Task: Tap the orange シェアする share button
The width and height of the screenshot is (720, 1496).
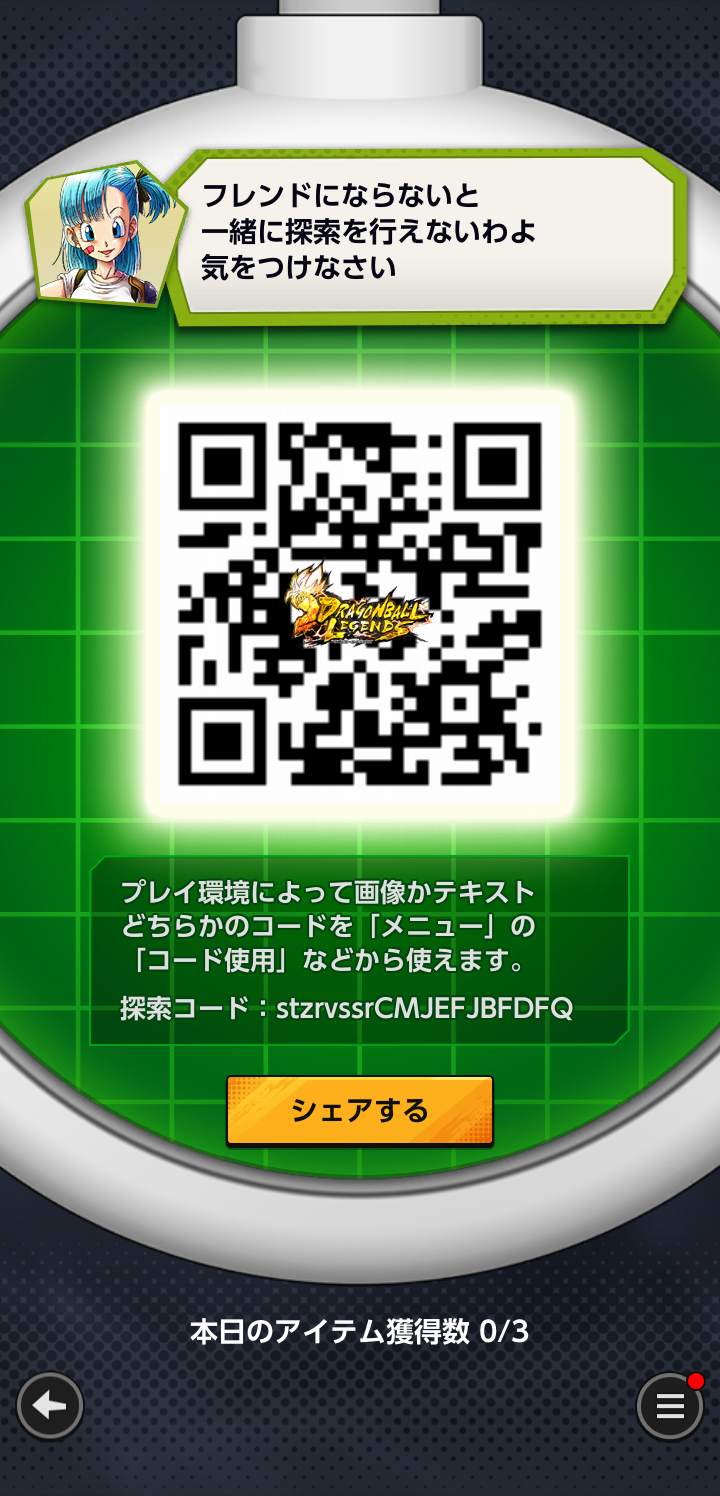Action: pos(360,1110)
